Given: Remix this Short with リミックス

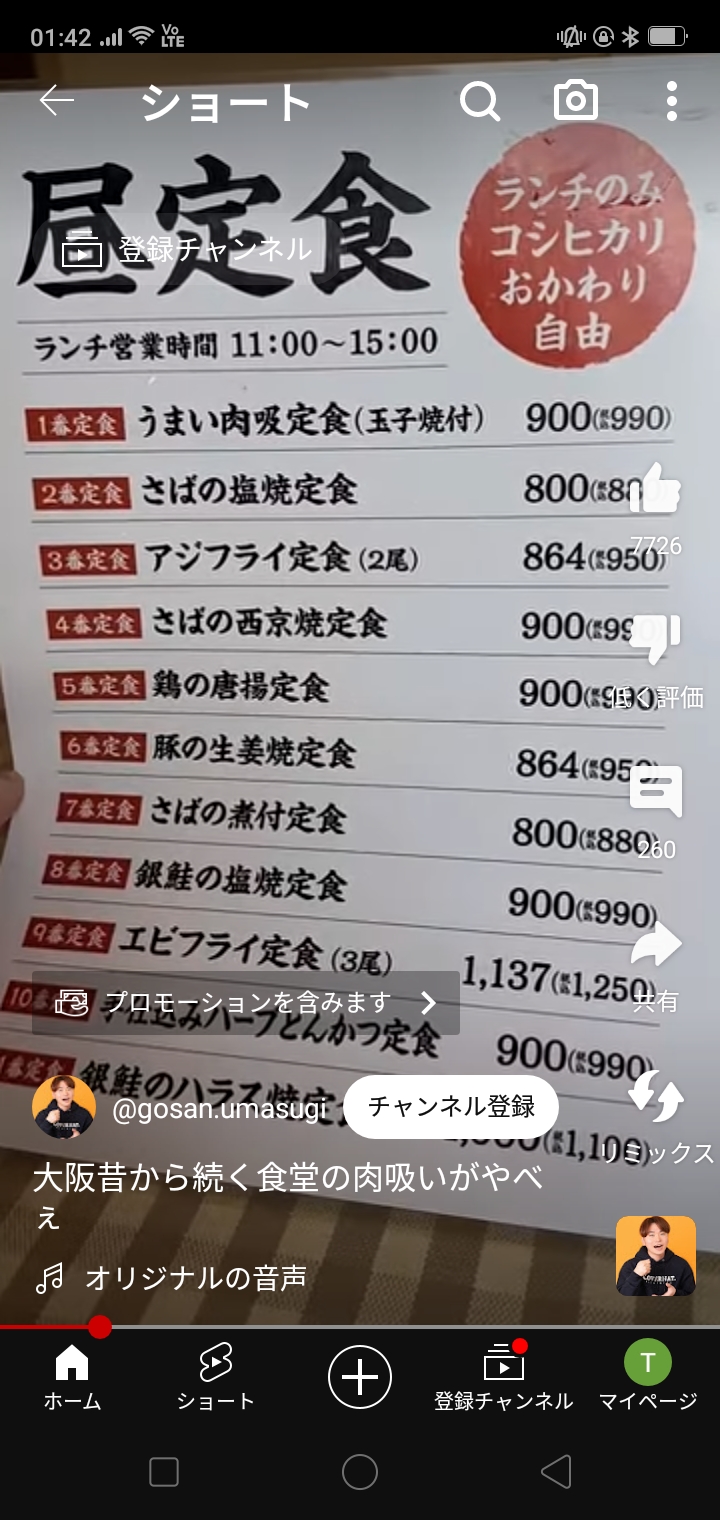Looking at the screenshot, I should [x=656, y=1098].
